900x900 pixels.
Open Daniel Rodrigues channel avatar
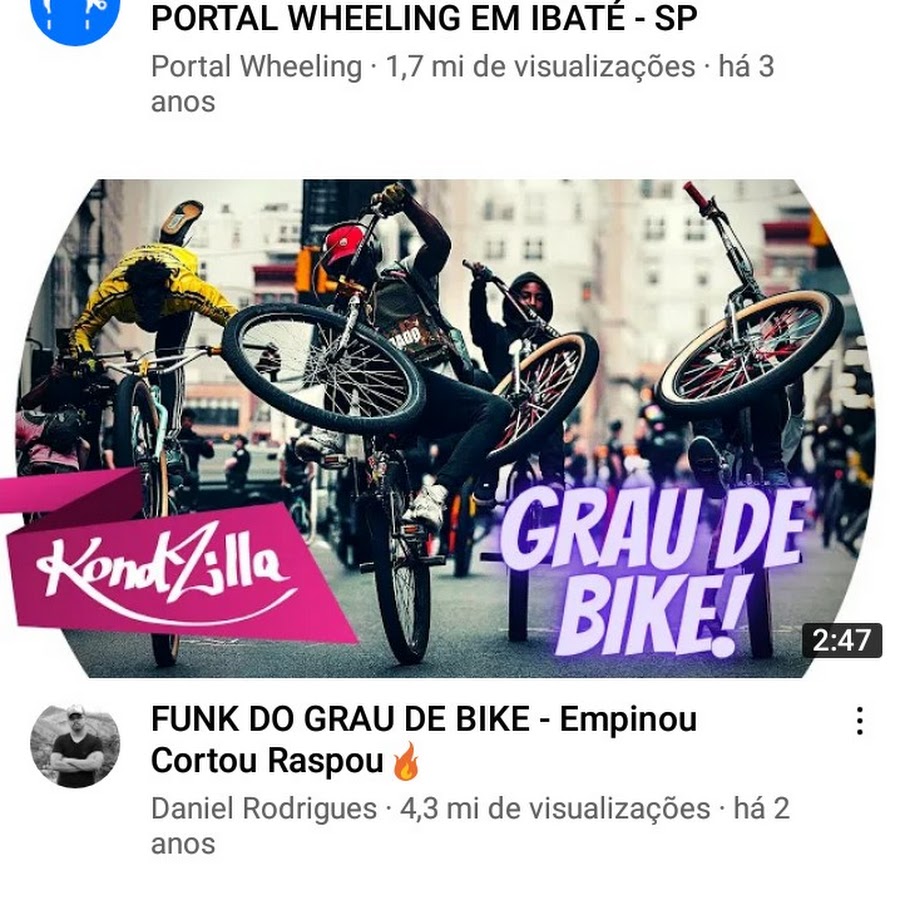(75, 745)
